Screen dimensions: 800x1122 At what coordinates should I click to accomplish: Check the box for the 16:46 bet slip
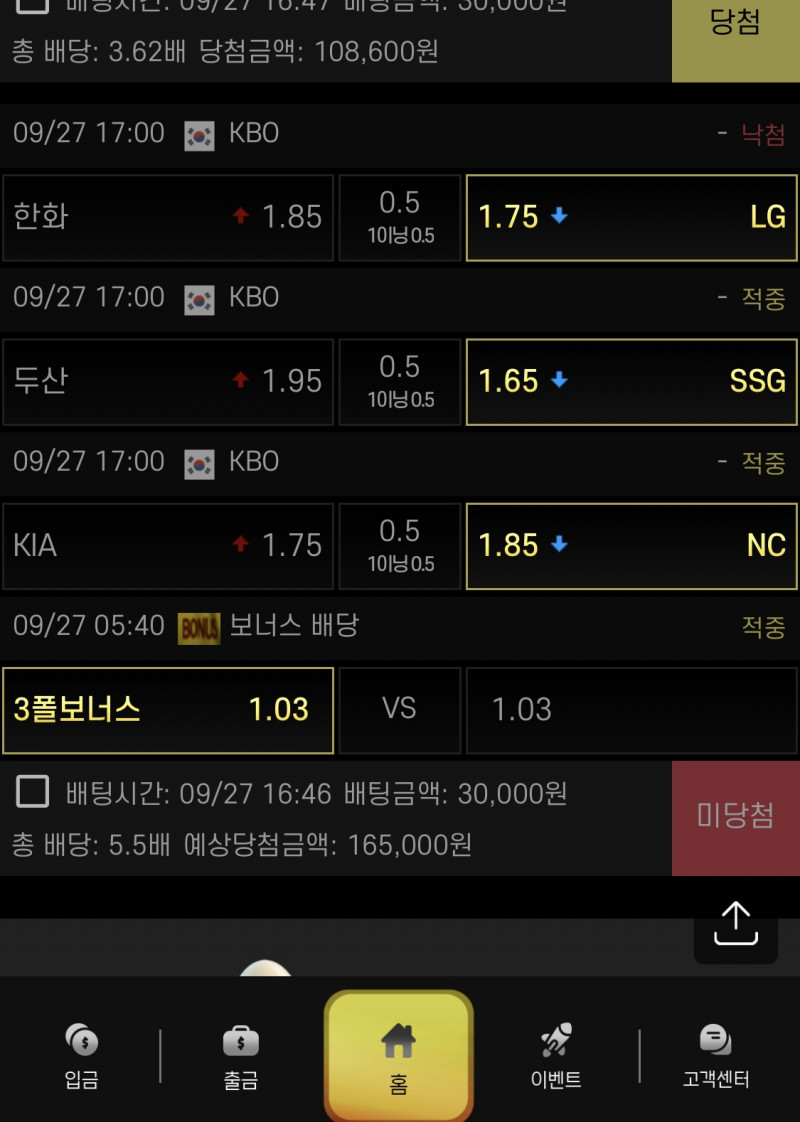(33, 792)
